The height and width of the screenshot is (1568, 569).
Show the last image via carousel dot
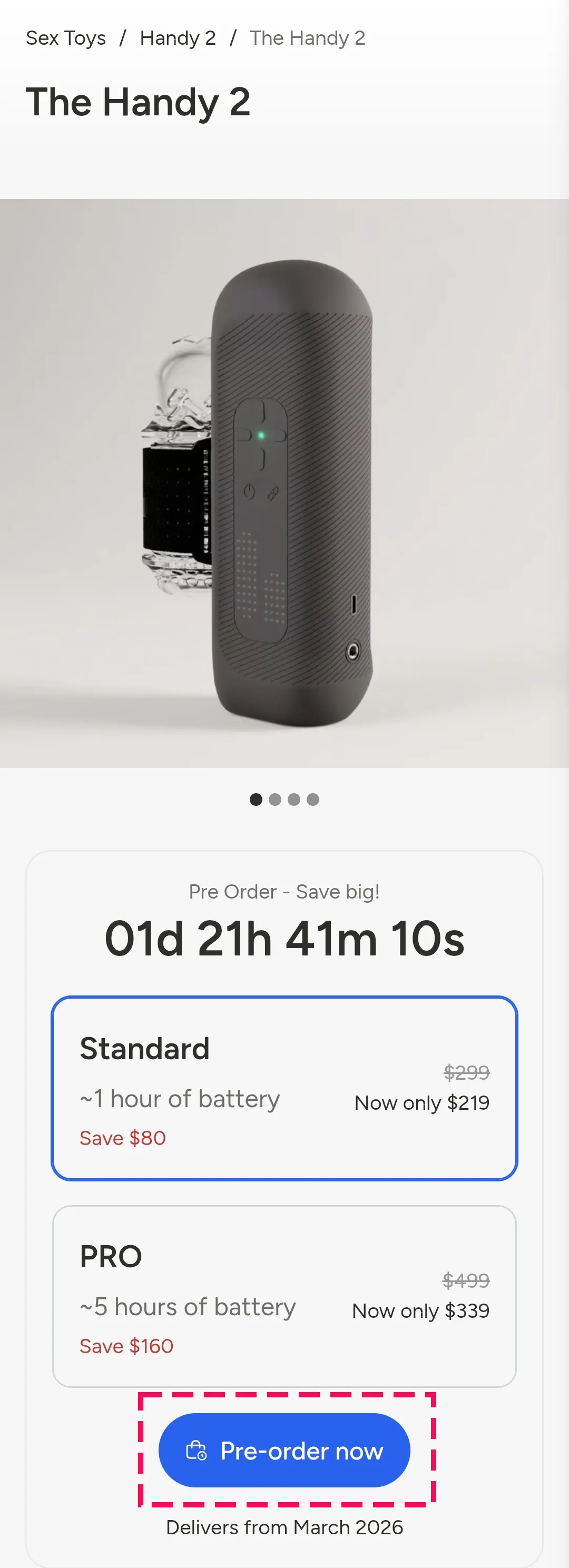pos(313,799)
